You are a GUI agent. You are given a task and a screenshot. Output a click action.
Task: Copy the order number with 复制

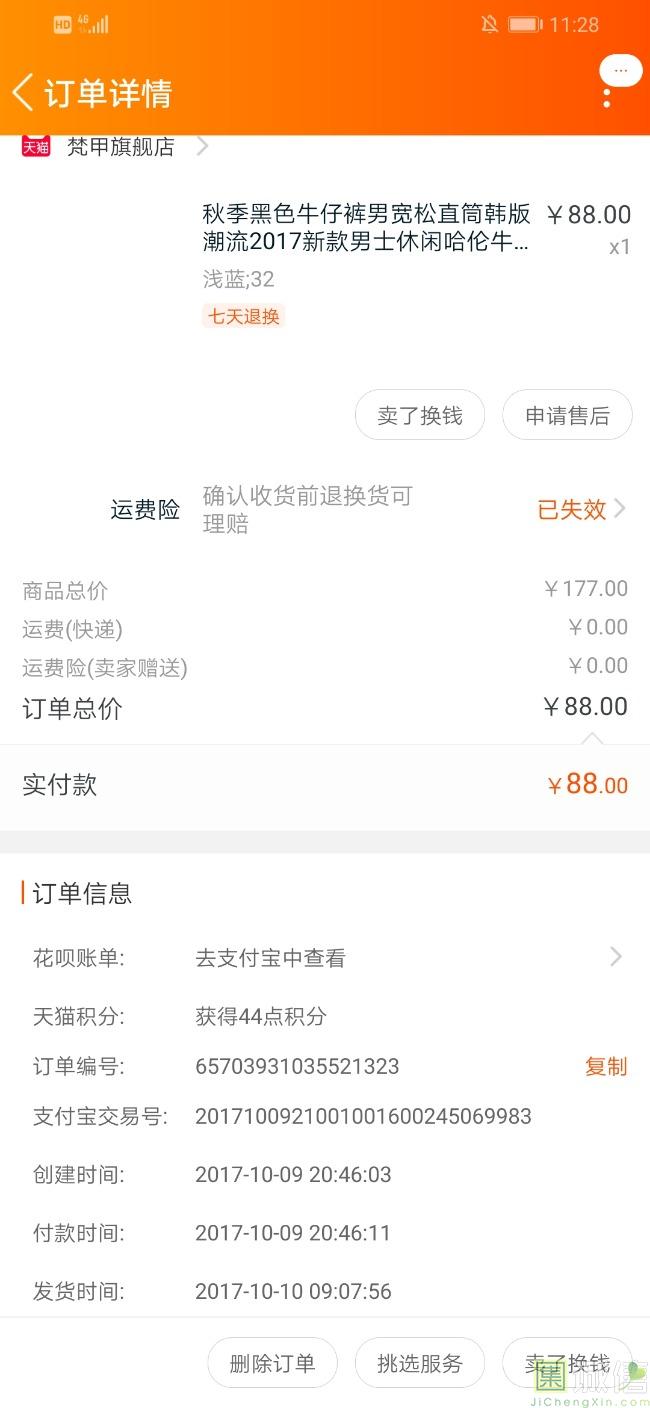[606, 1066]
